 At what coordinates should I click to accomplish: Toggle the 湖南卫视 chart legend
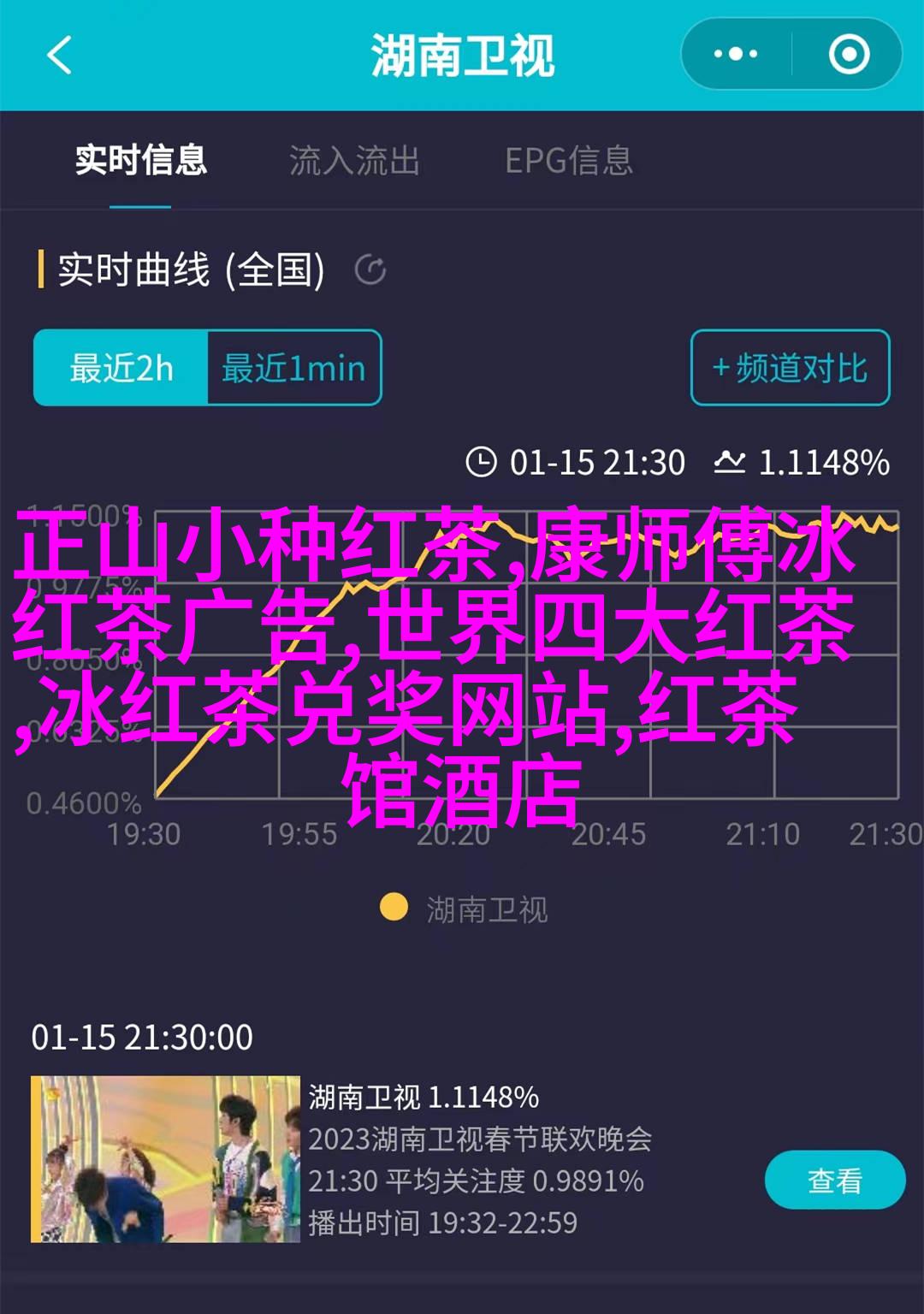[464, 909]
